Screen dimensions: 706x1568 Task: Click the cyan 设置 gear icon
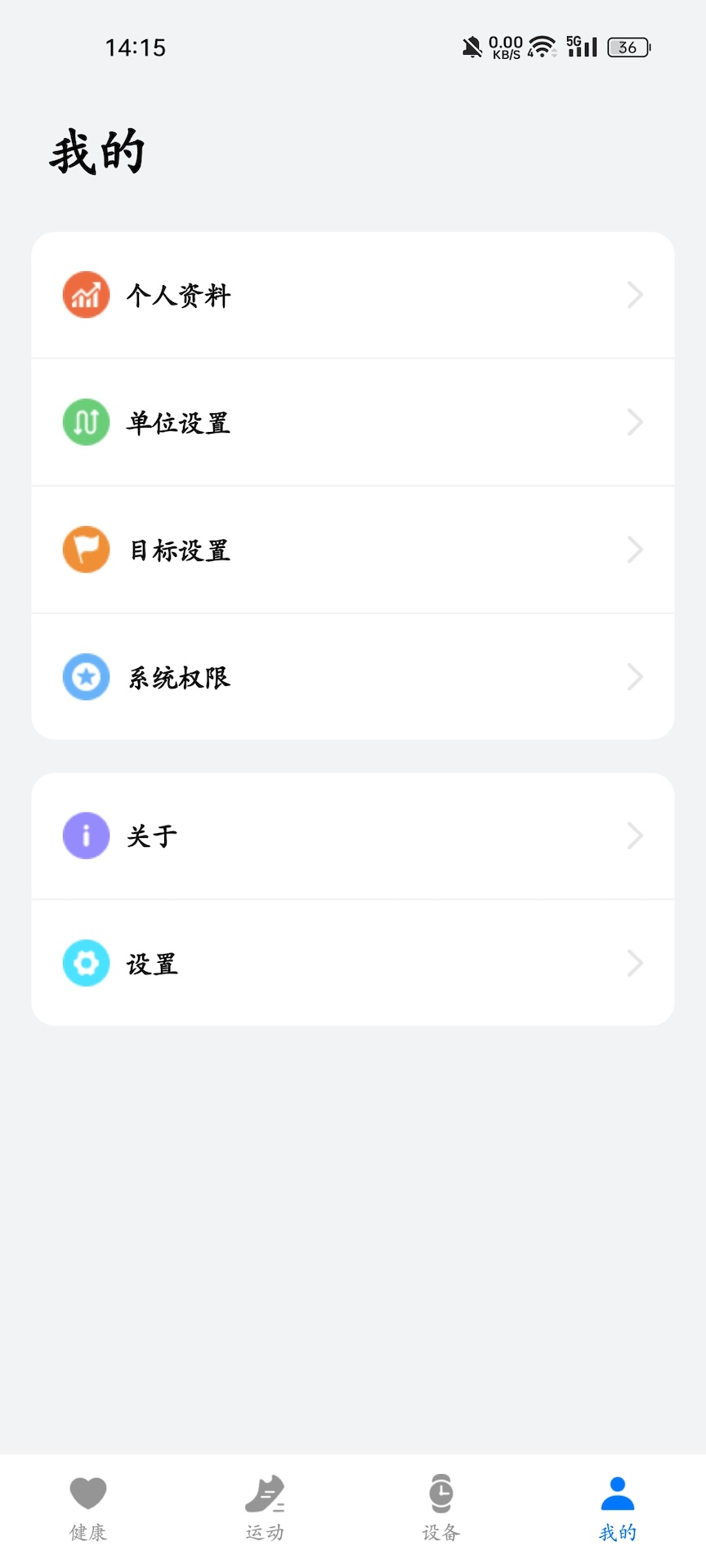[85, 963]
